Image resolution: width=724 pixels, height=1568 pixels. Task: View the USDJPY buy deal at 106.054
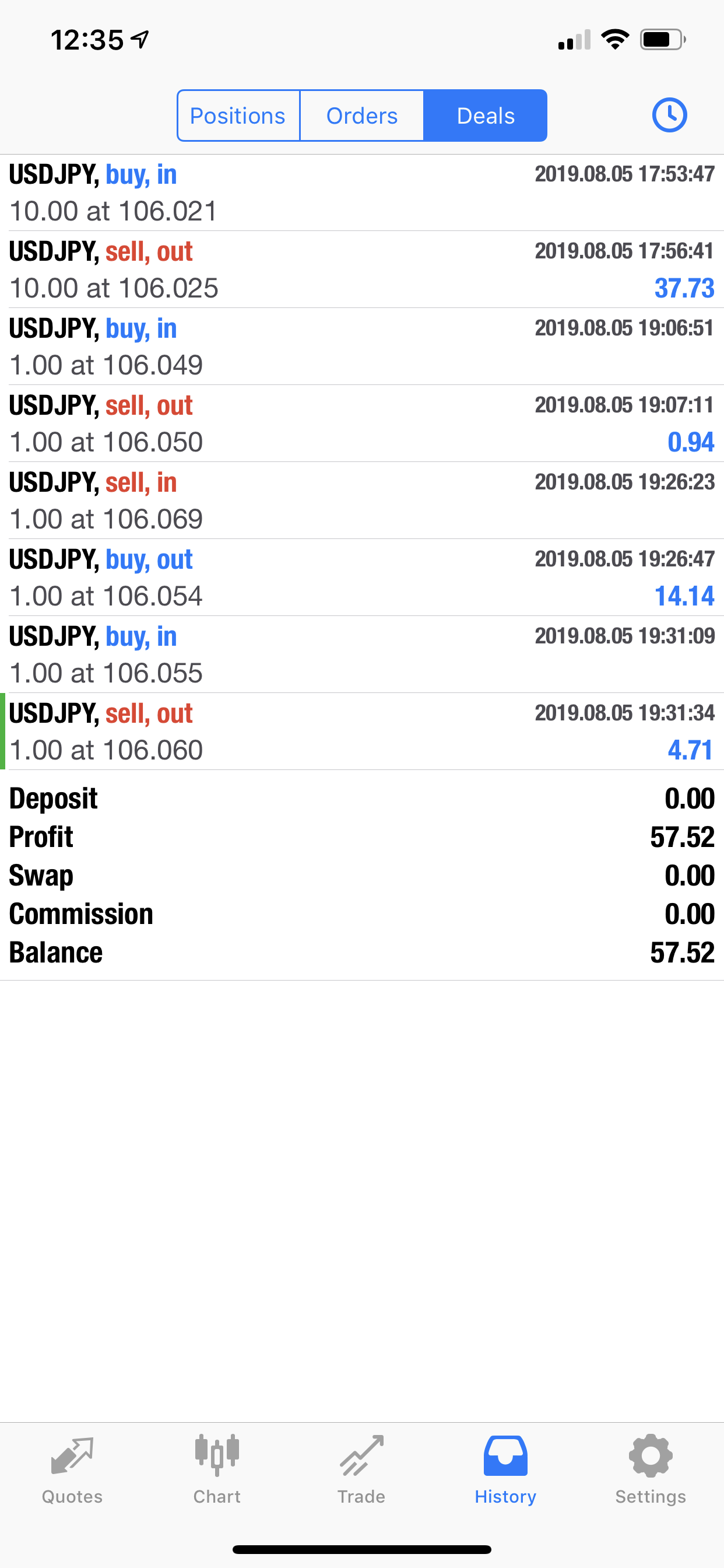click(362, 577)
